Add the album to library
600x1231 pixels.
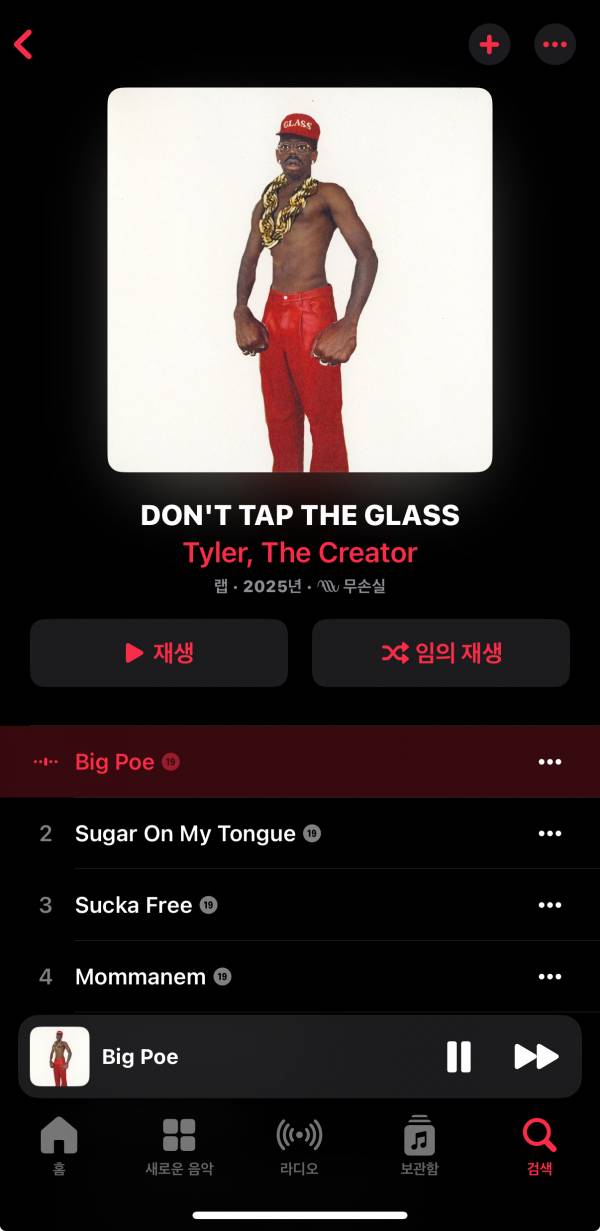click(x=490, y=44)
